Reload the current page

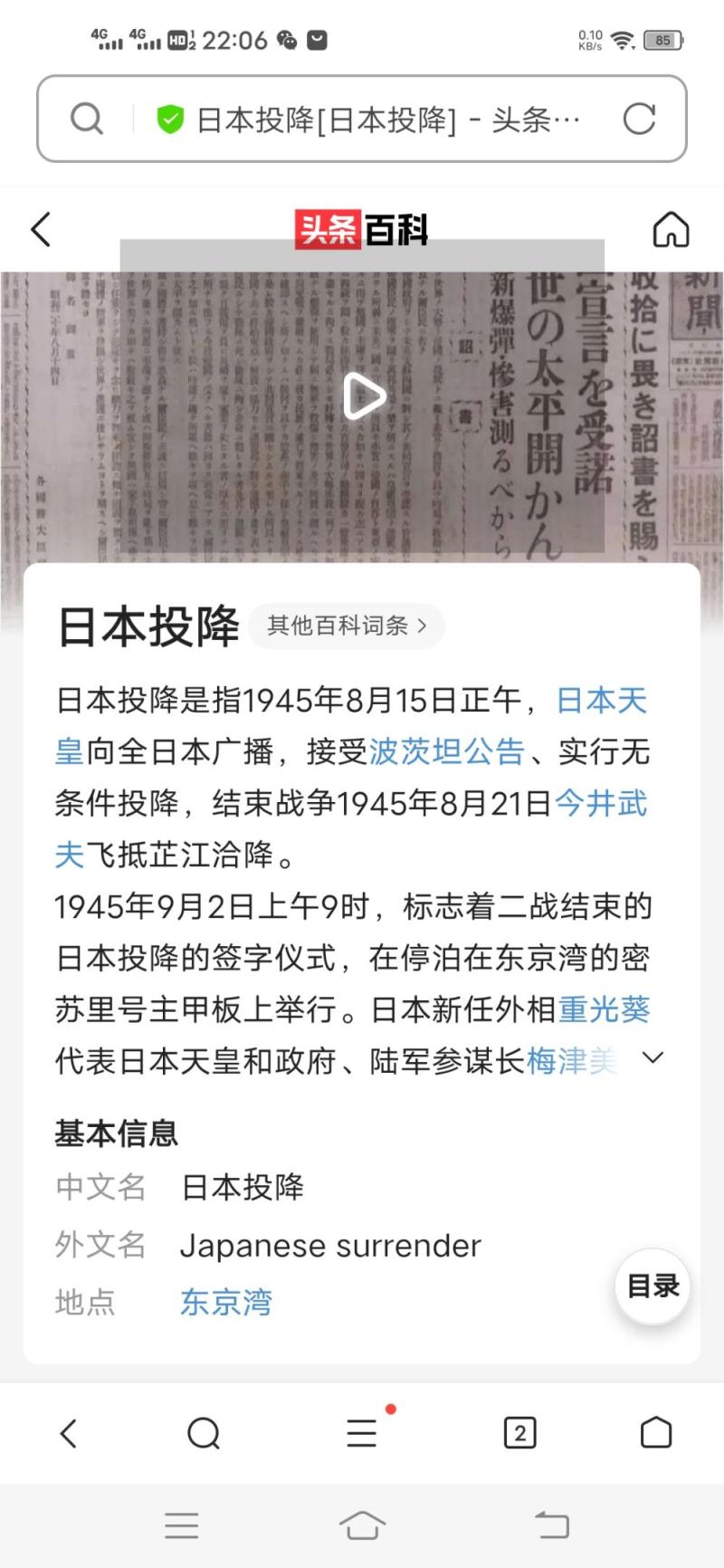point(639,119)
